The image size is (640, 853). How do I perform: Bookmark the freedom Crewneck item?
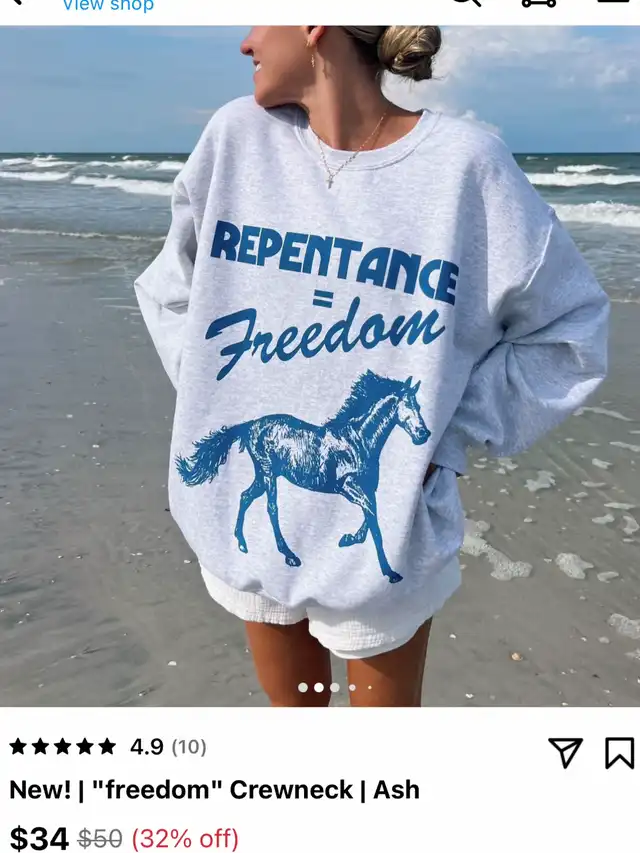click(x=620, y=753)
